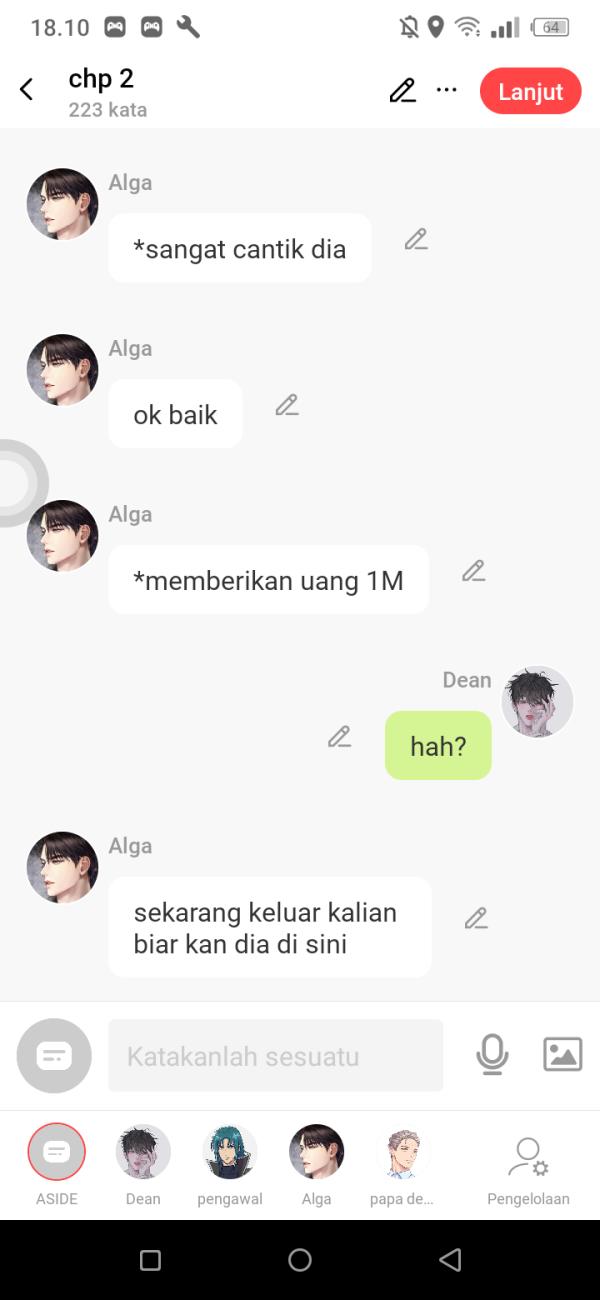Start voice input with the microphone
The height and width of the screenshot is (1300, 600).
(x=492, y=1055)
